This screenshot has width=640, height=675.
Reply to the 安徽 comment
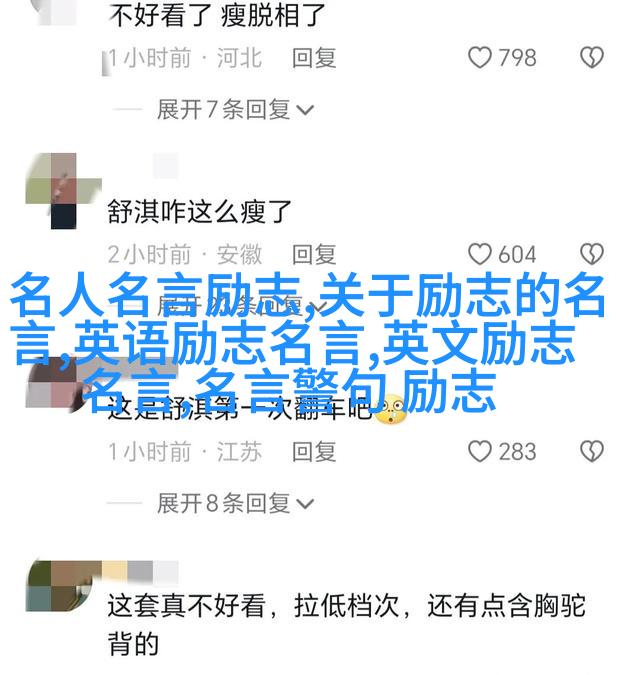point(313,254)
